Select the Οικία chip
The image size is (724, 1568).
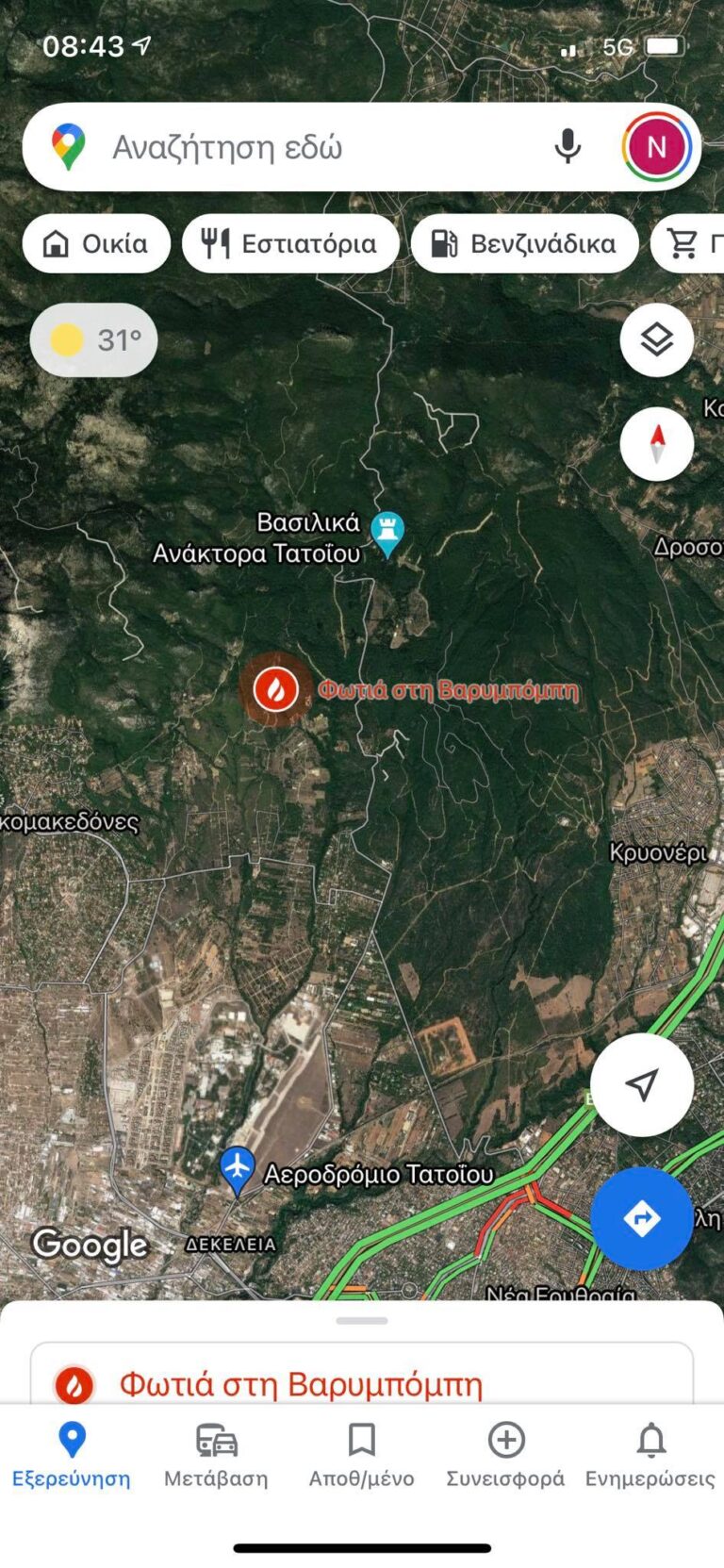coord(96,243)
